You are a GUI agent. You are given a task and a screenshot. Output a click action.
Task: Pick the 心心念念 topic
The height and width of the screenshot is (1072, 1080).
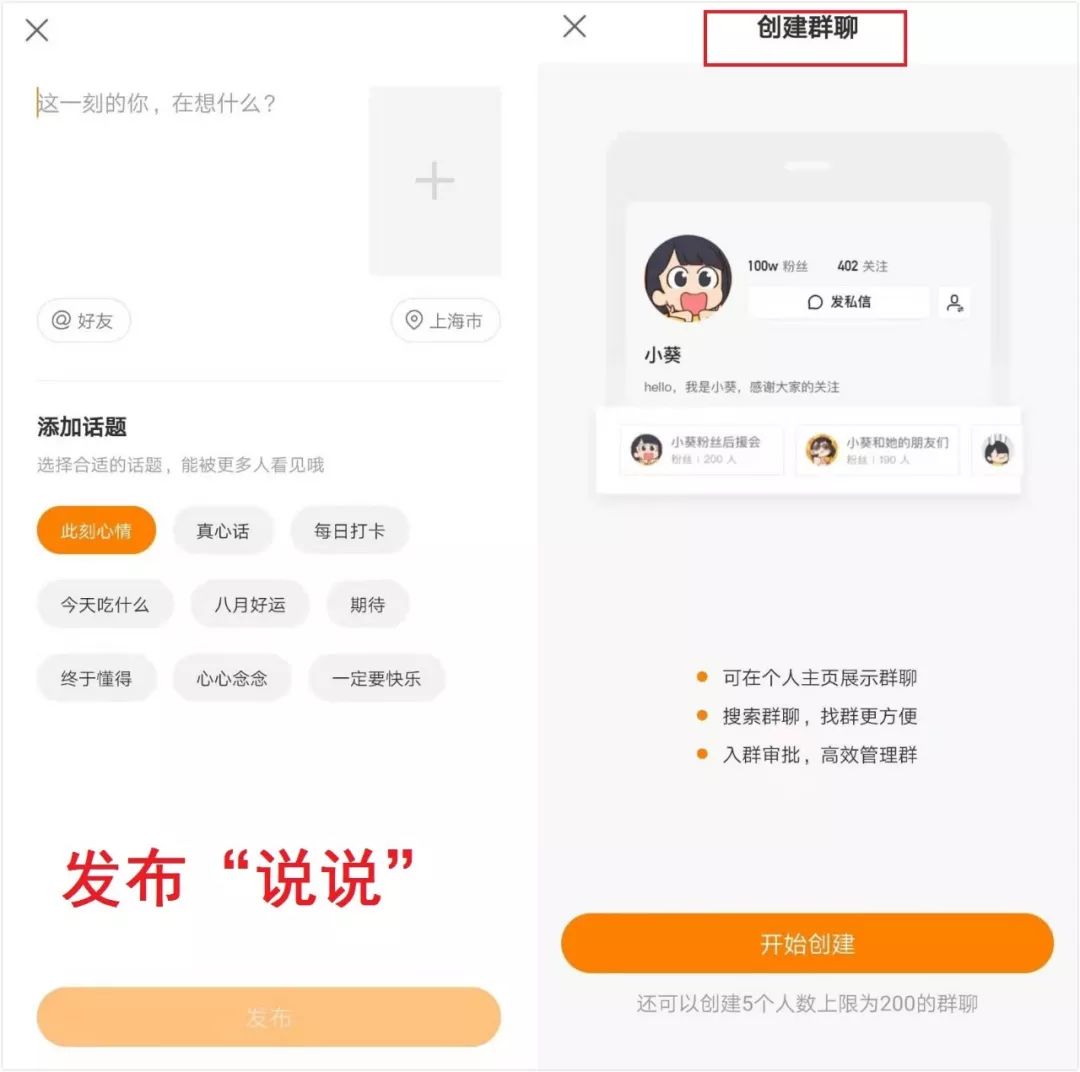coord(232,679)
